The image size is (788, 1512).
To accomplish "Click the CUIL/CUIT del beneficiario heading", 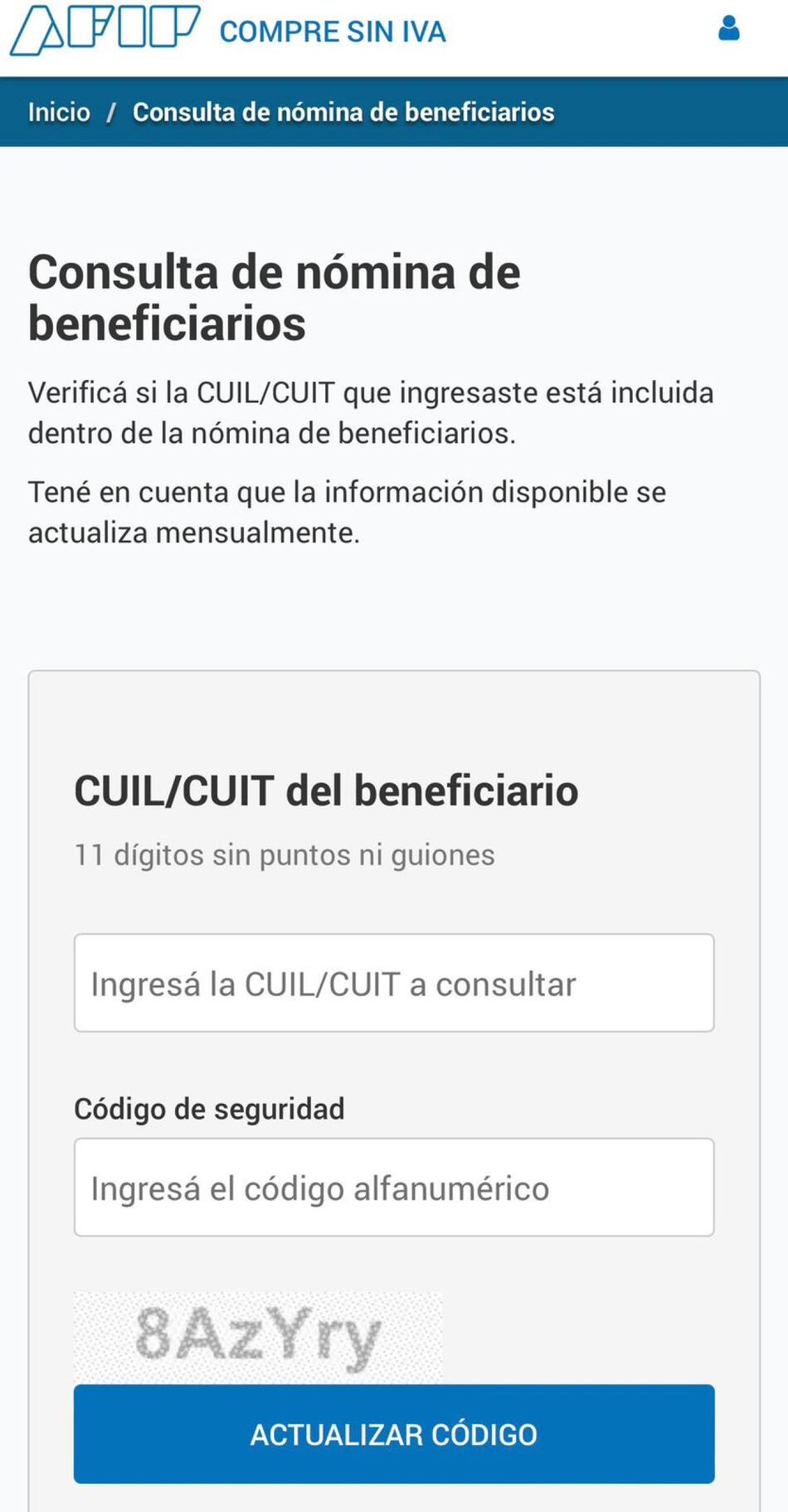I will [326, 790].
